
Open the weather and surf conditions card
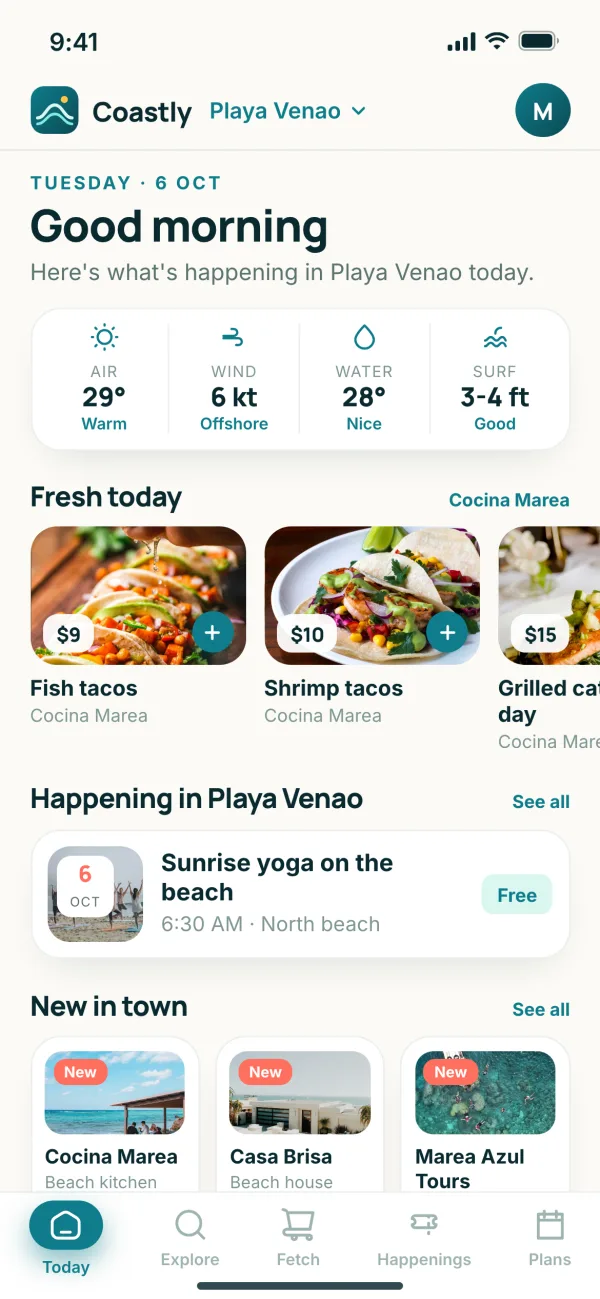pyautogui.click(x=301, y=379)
